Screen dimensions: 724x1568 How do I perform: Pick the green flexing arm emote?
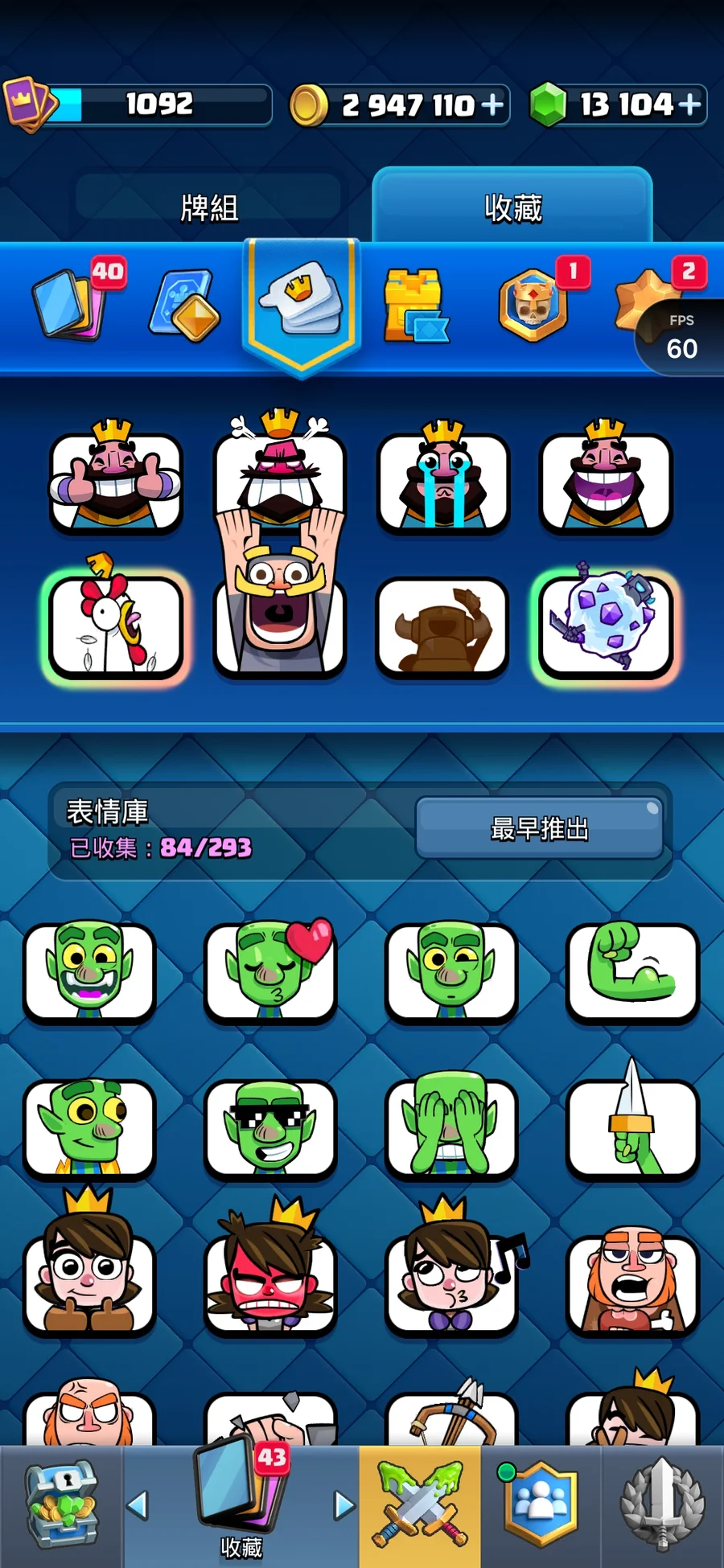(633, 971)
